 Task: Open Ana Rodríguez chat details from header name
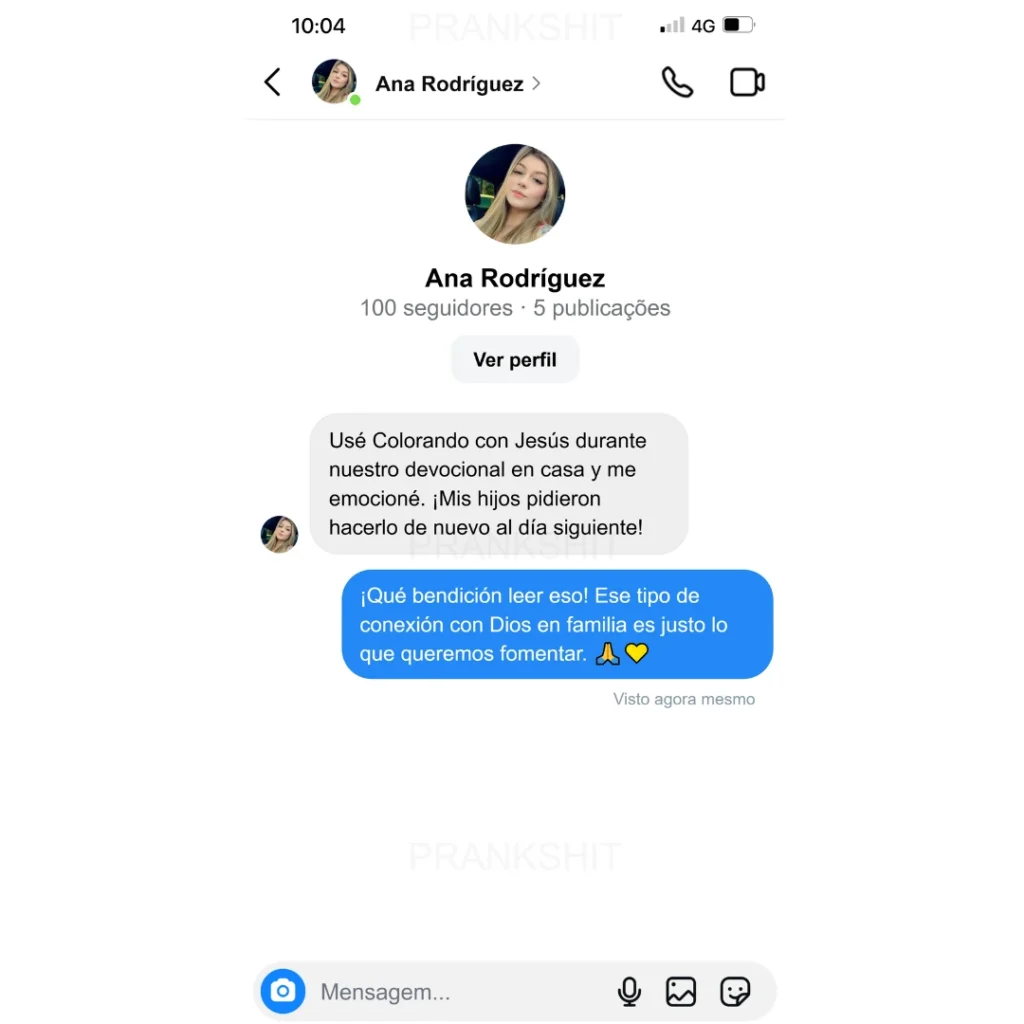450,84
